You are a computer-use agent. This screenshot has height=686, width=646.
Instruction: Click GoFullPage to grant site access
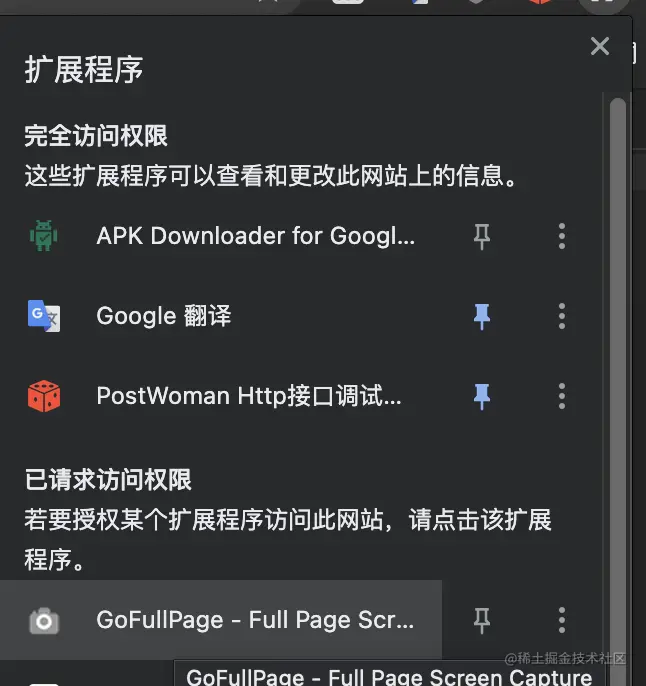(x=255, y=620)
